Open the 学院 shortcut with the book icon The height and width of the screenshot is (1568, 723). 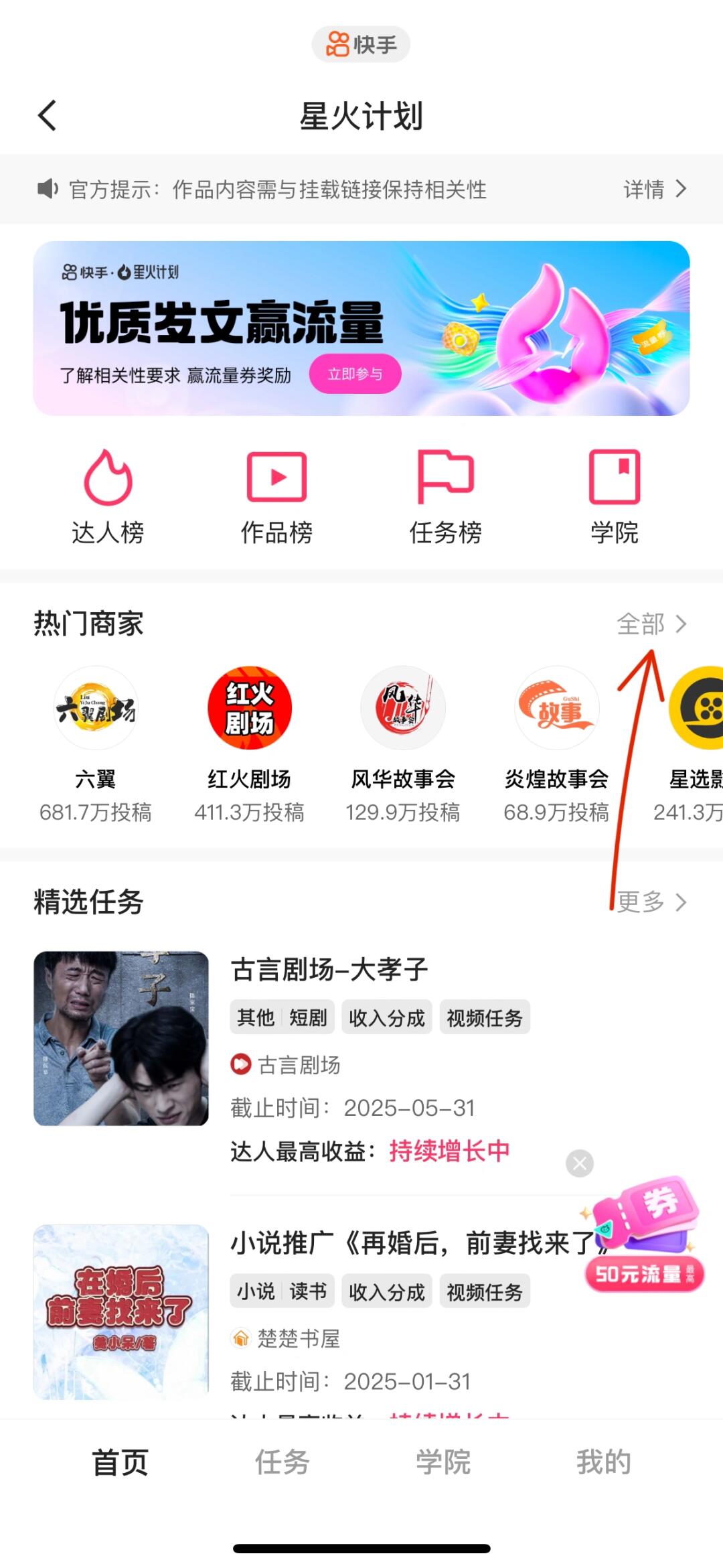coord(614,496)
